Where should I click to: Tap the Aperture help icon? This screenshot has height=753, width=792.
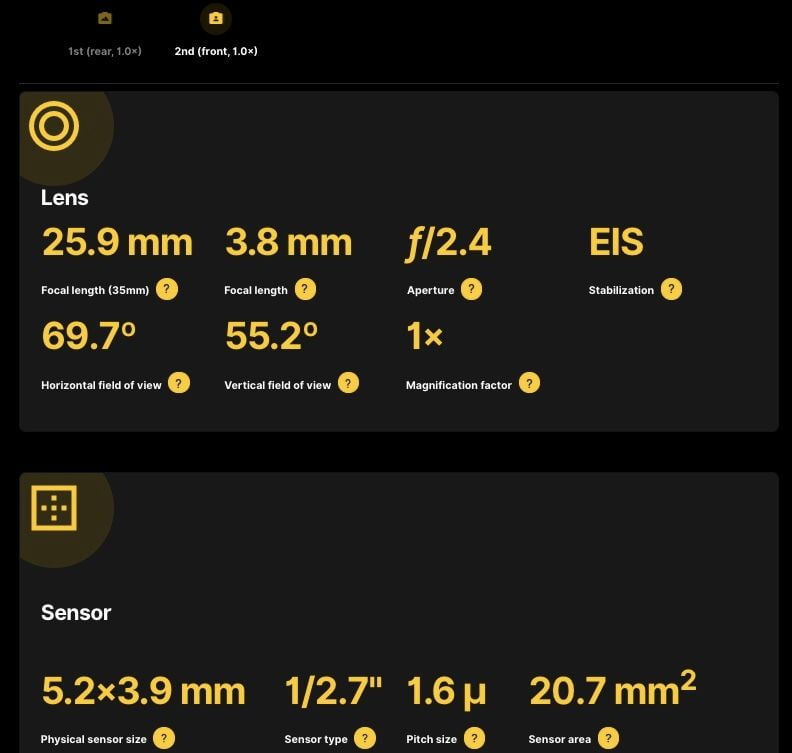472,290
